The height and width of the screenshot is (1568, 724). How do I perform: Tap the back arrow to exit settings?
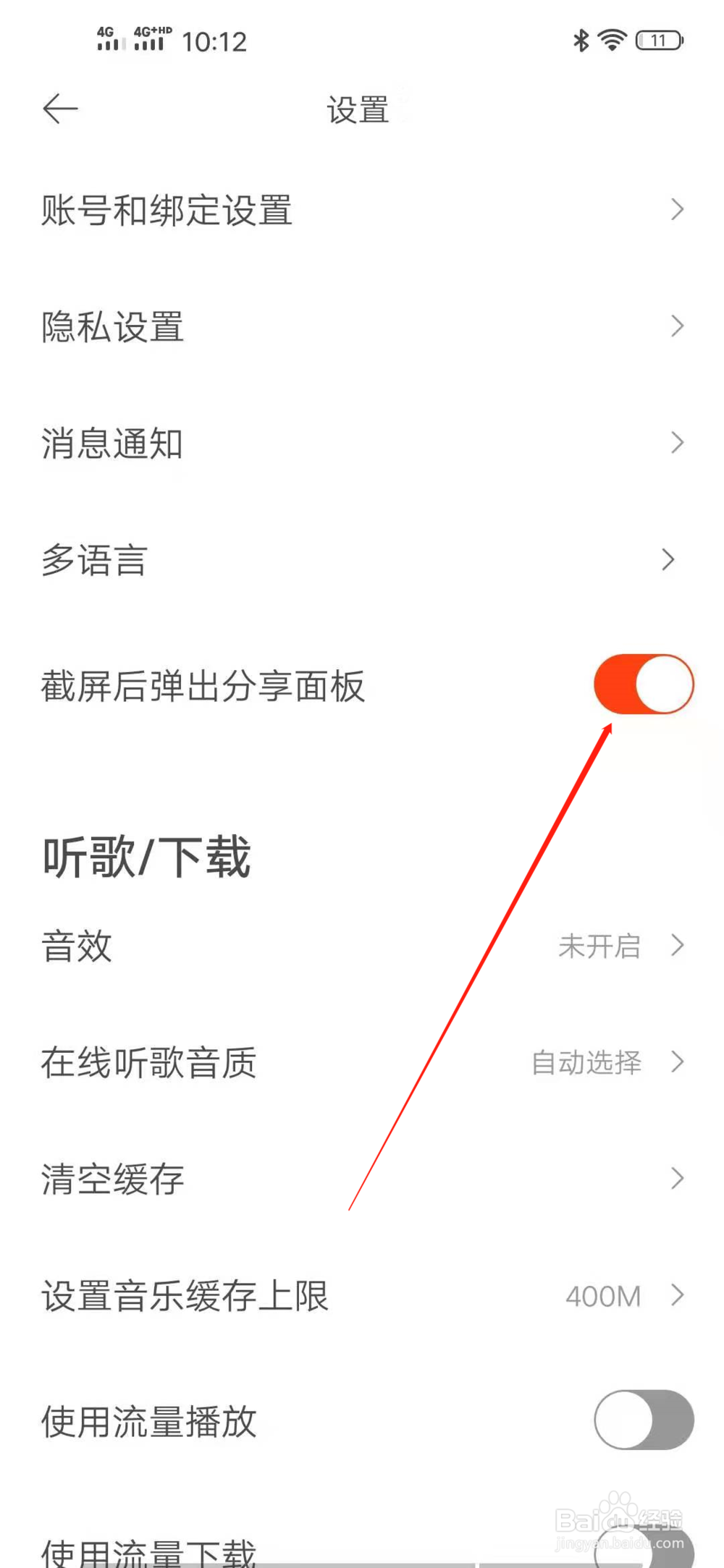pos(60,108)
